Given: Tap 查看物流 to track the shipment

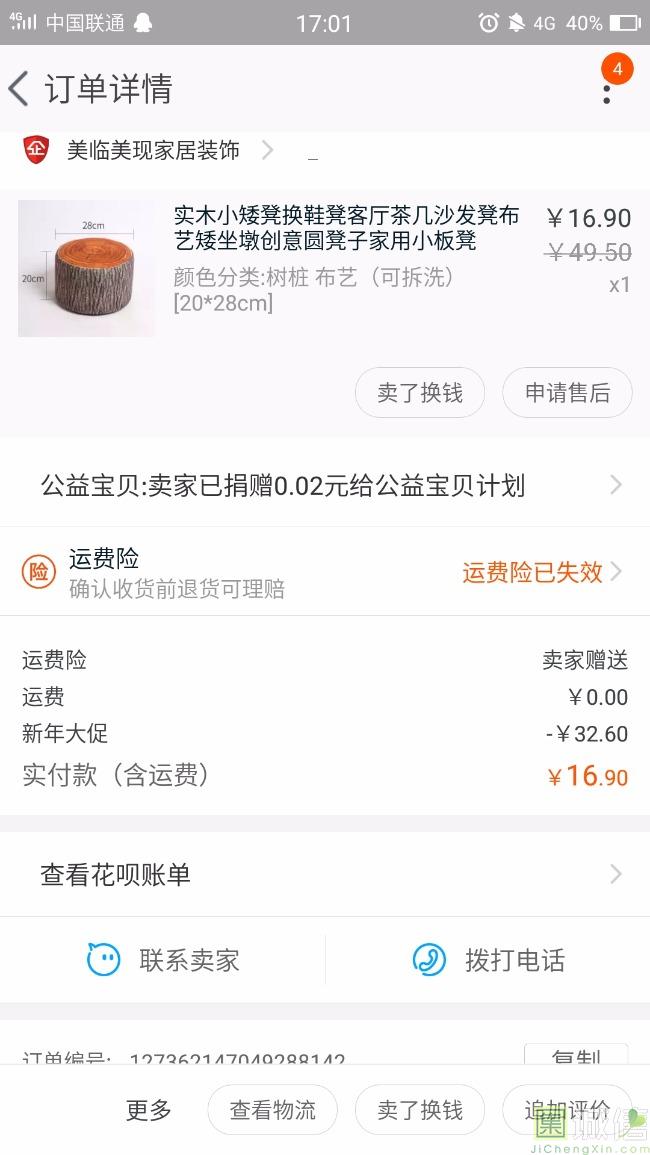Looking at the screenshot, I should (272, 1110).
